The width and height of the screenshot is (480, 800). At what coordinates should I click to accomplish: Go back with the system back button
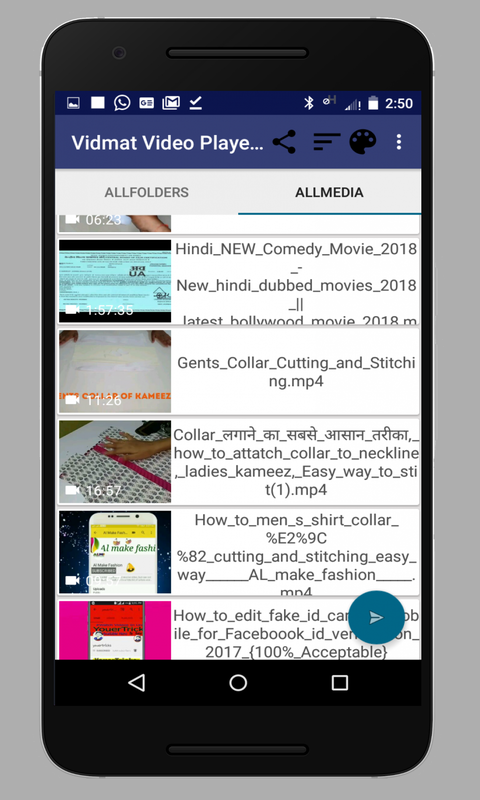[137, 683]
